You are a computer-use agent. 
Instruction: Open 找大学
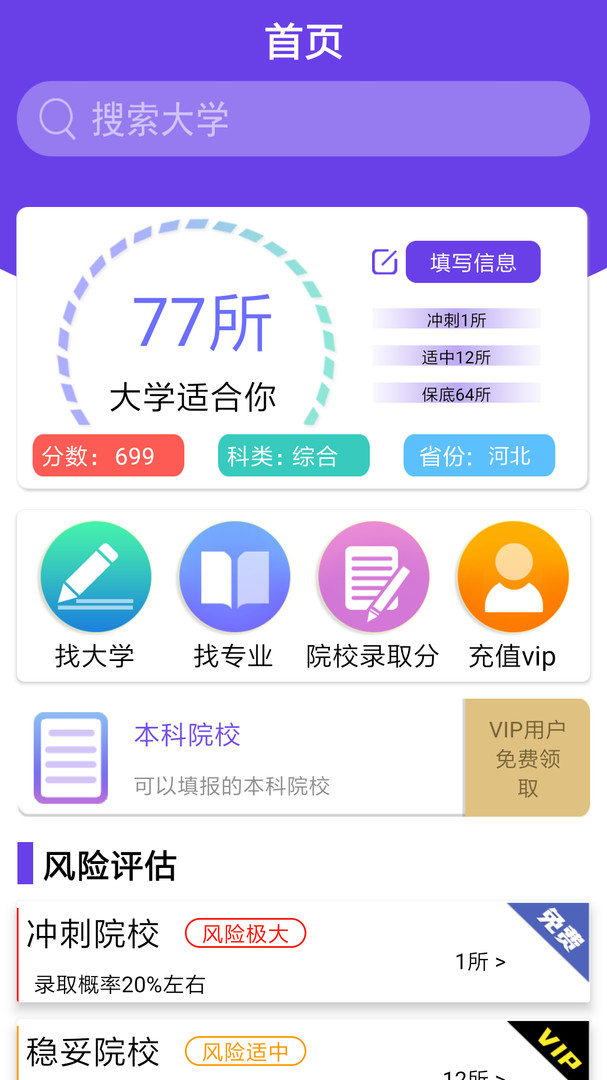click(x=95, y=596)
